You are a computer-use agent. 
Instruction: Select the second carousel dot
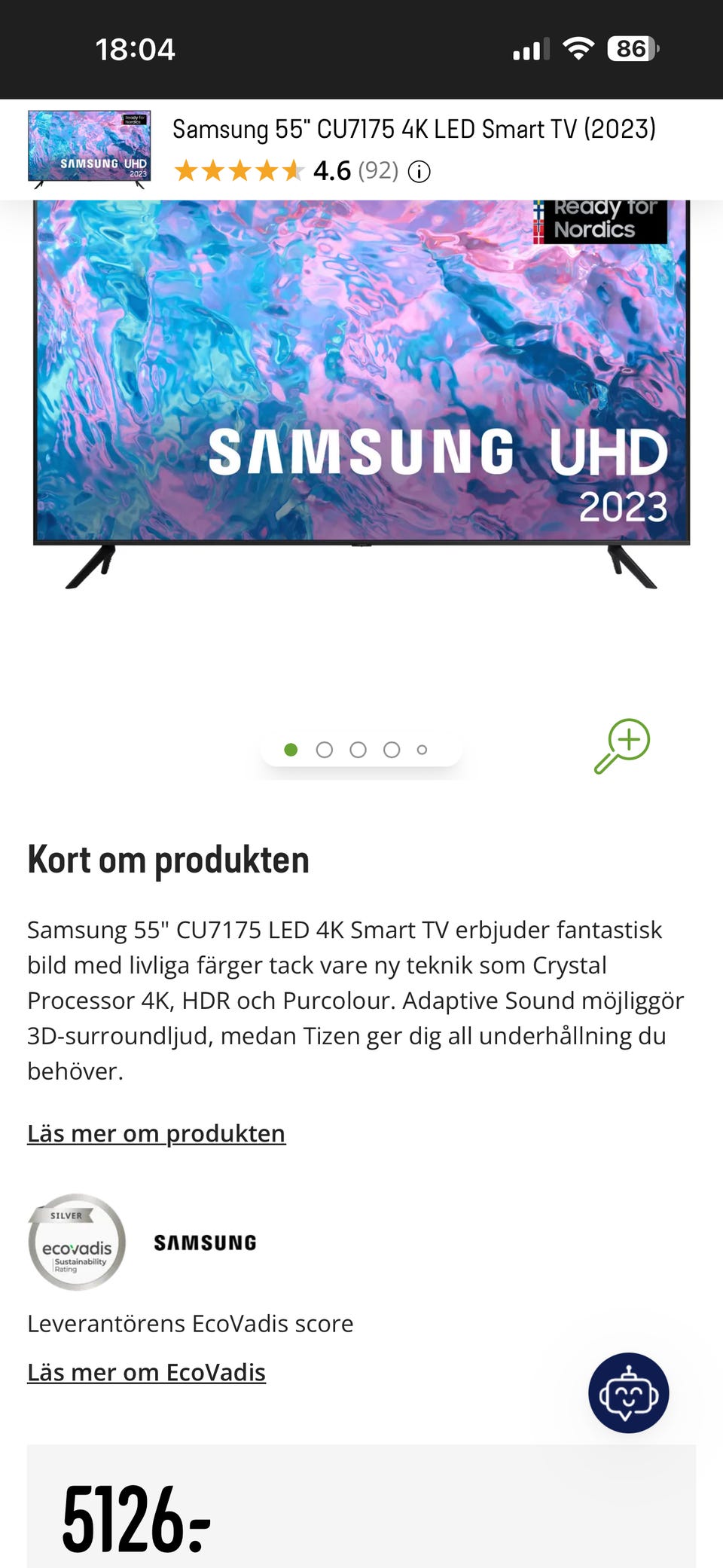click(324, 750)
